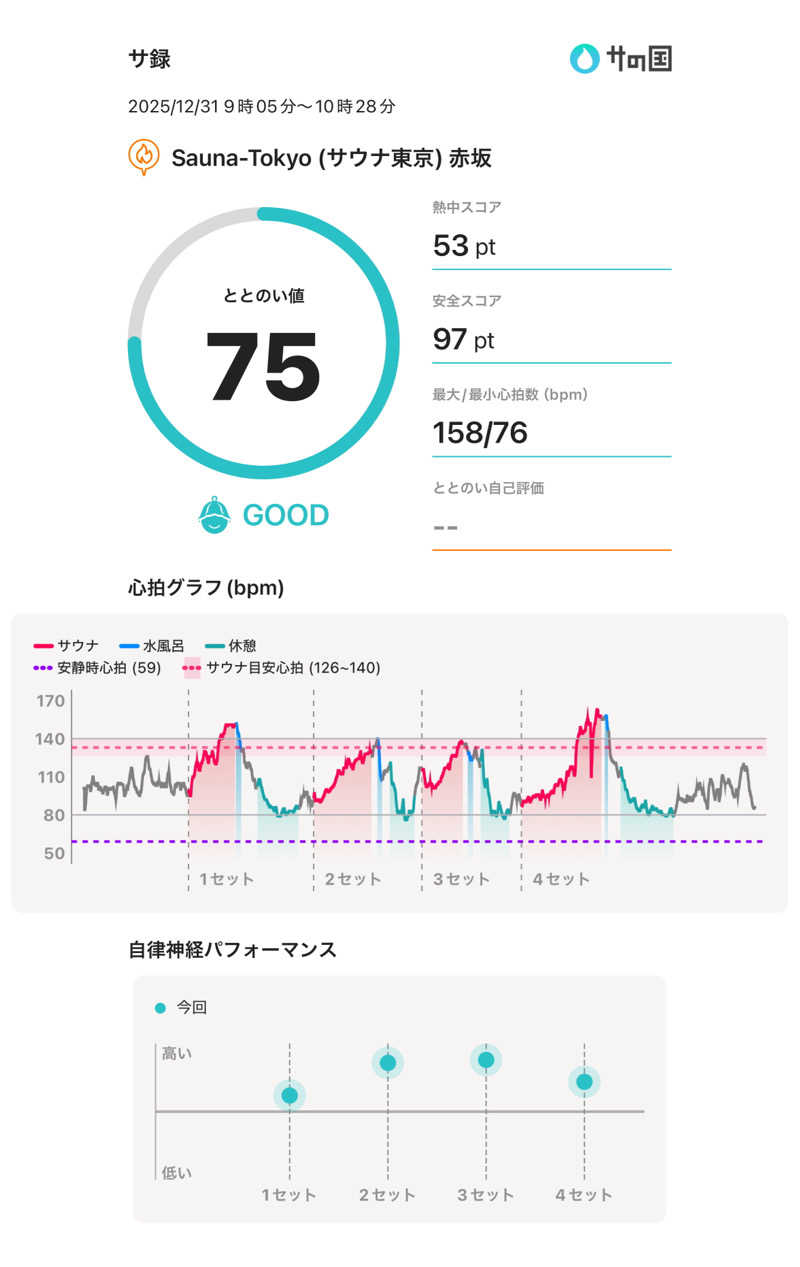
Task: Click the GOOD sauna hat icon
Action: [214, 514]
